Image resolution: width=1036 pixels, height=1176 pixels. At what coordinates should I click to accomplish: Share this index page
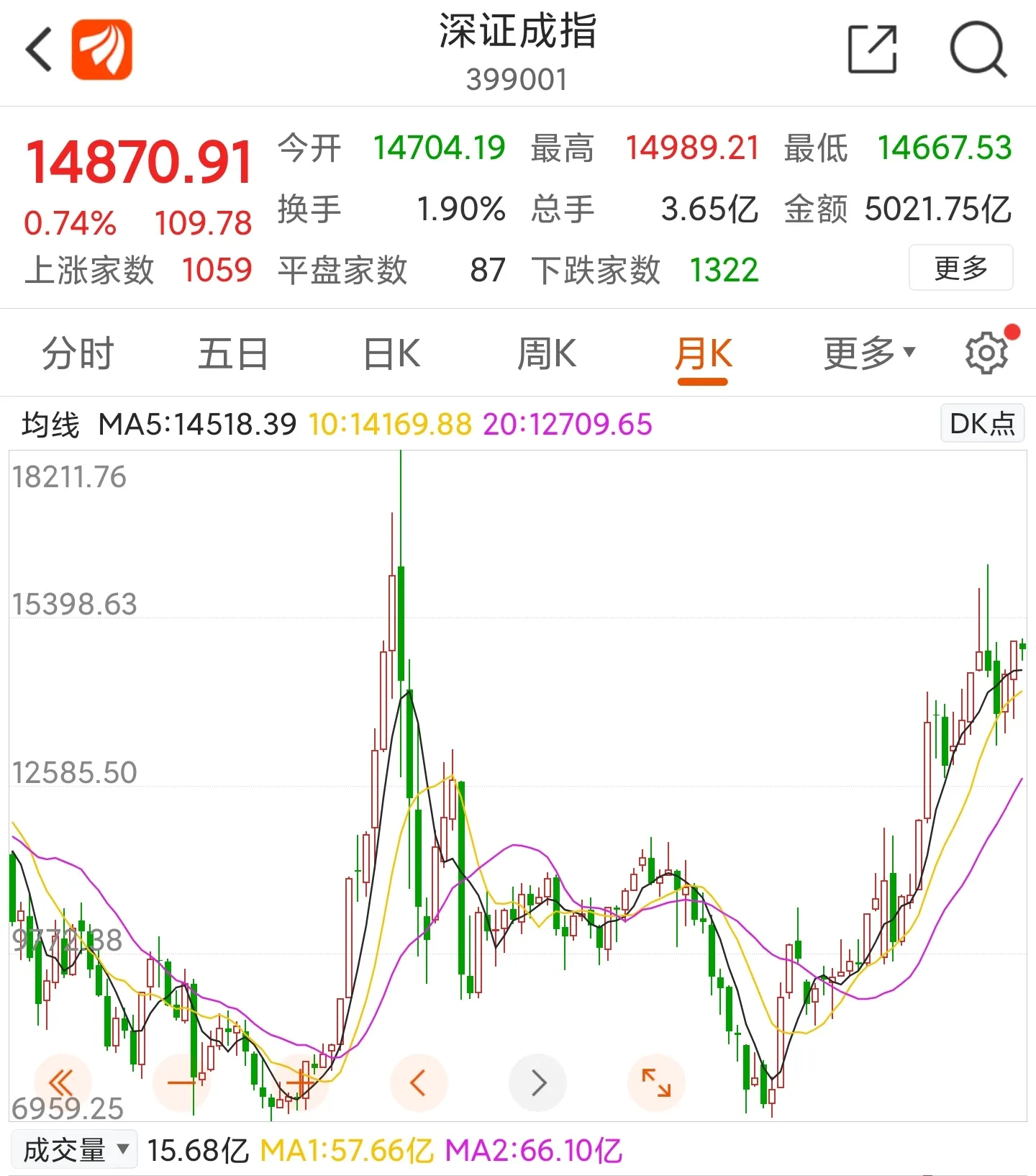(x=872, y=50)
